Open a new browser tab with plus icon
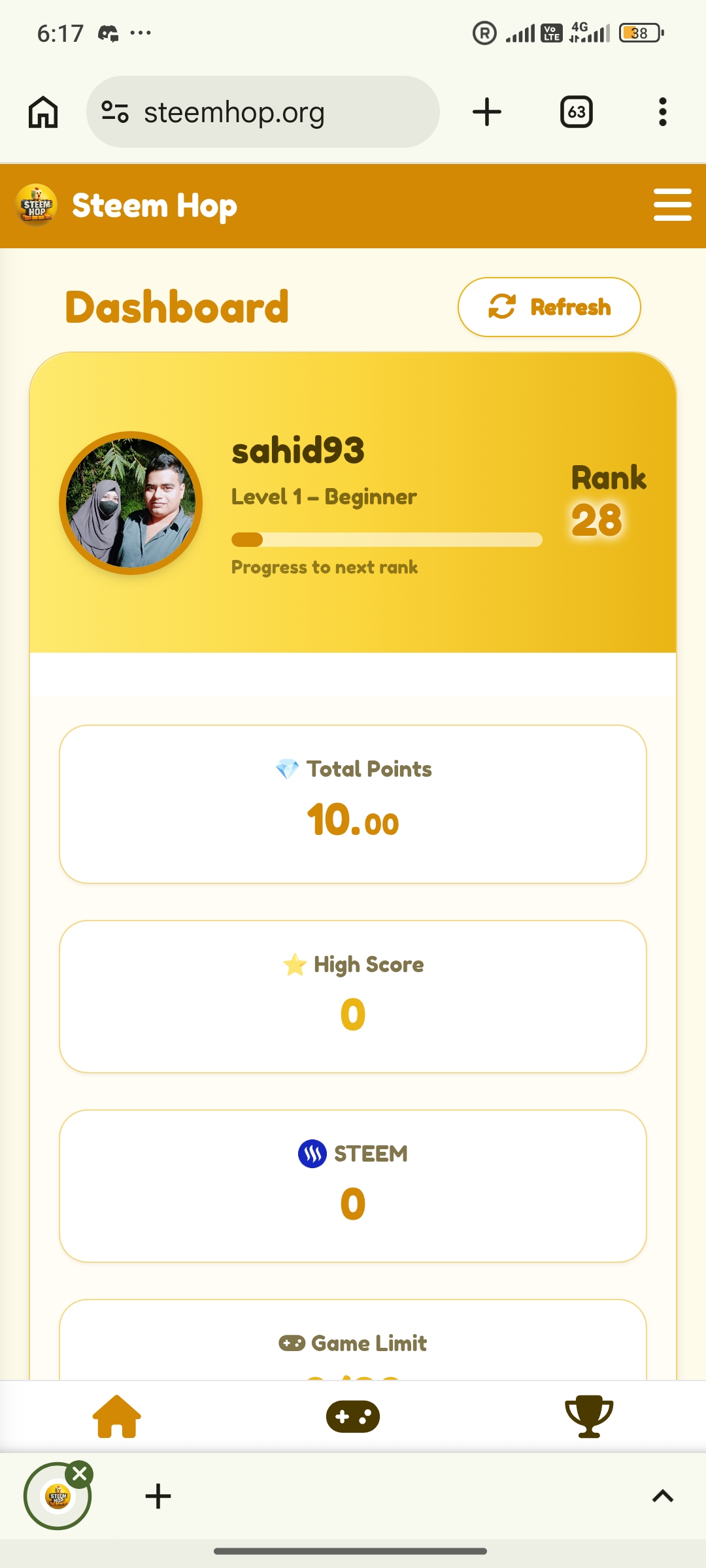 click(487, 112)
